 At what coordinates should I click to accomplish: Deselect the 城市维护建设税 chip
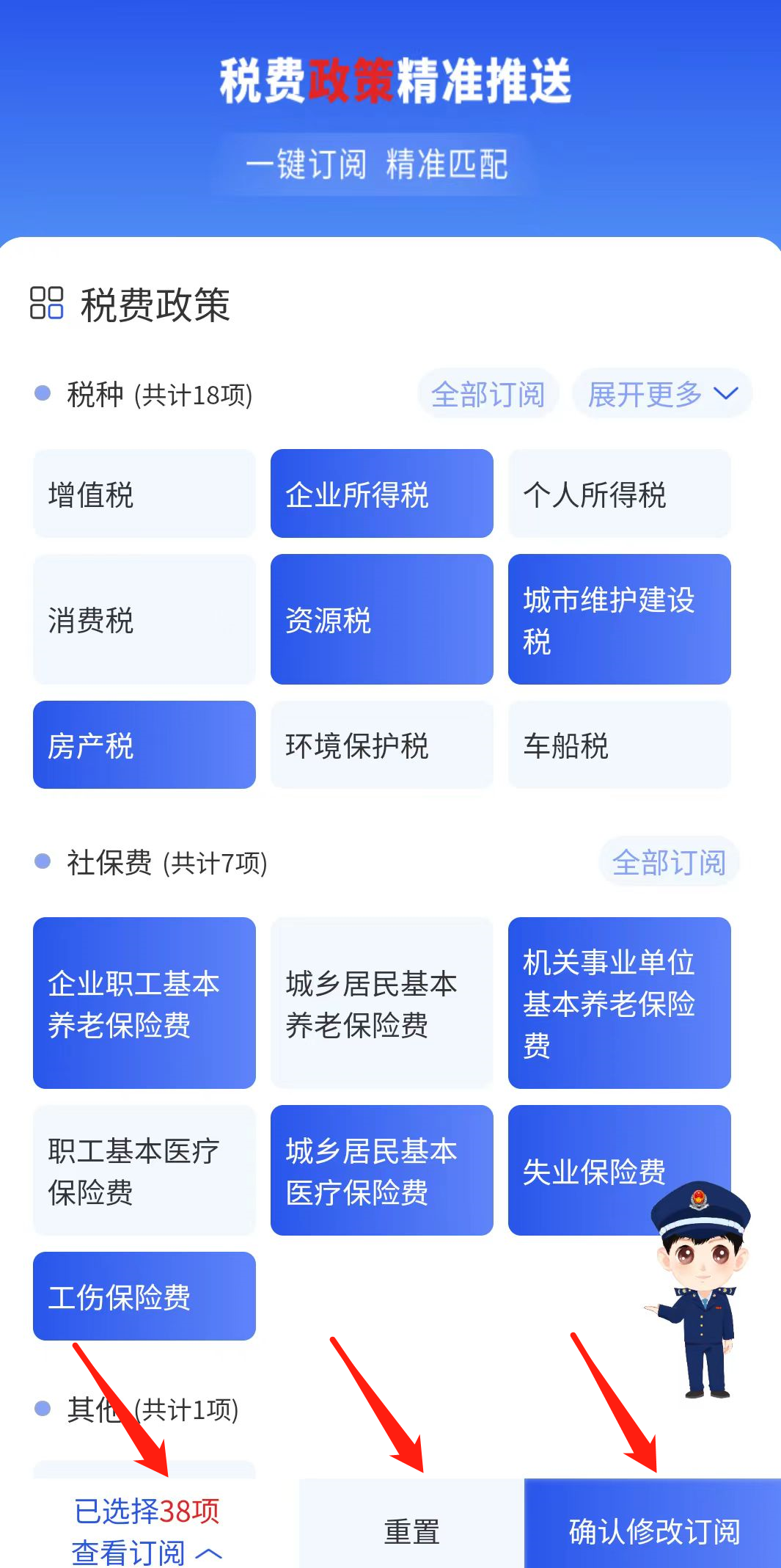(x=620, y=619)
